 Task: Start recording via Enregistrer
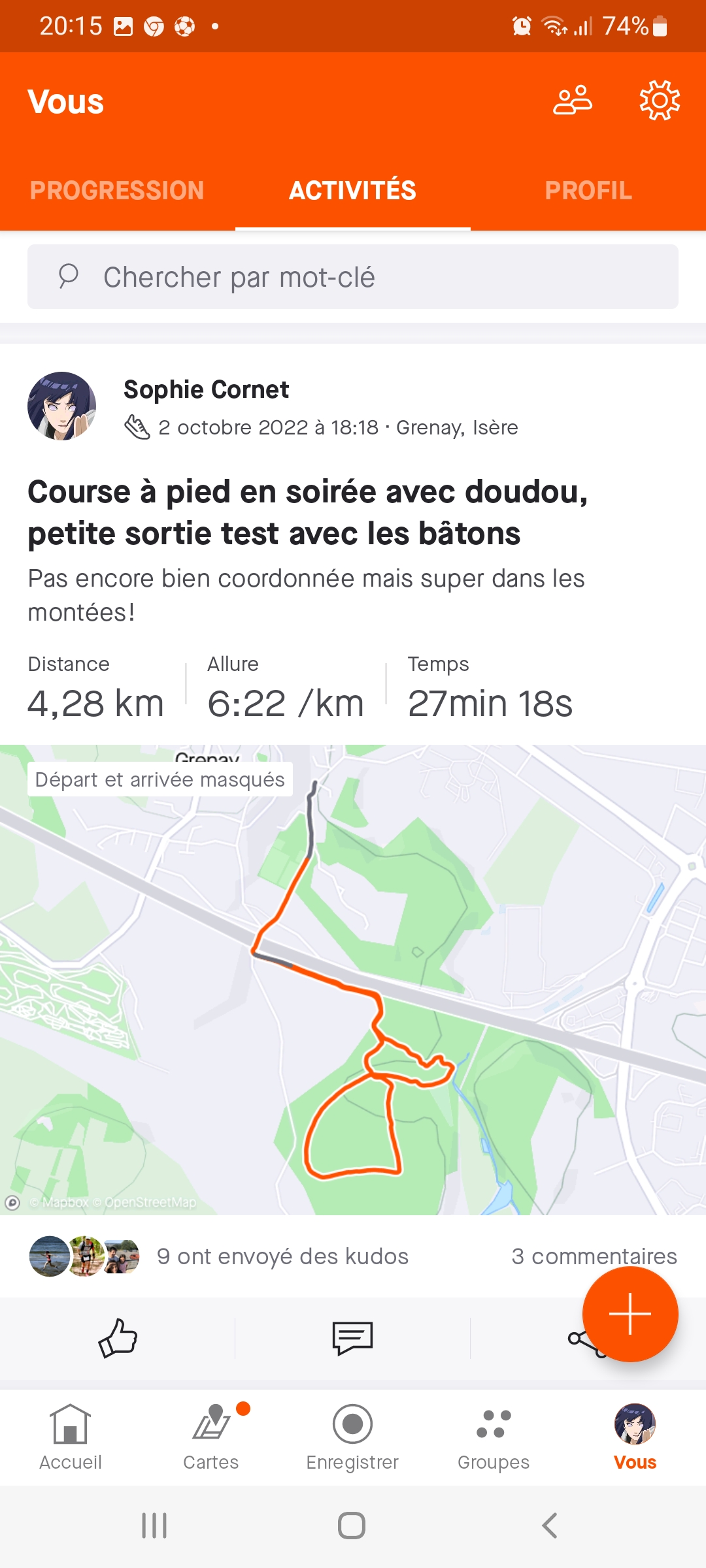click(x=352, y=1437)
